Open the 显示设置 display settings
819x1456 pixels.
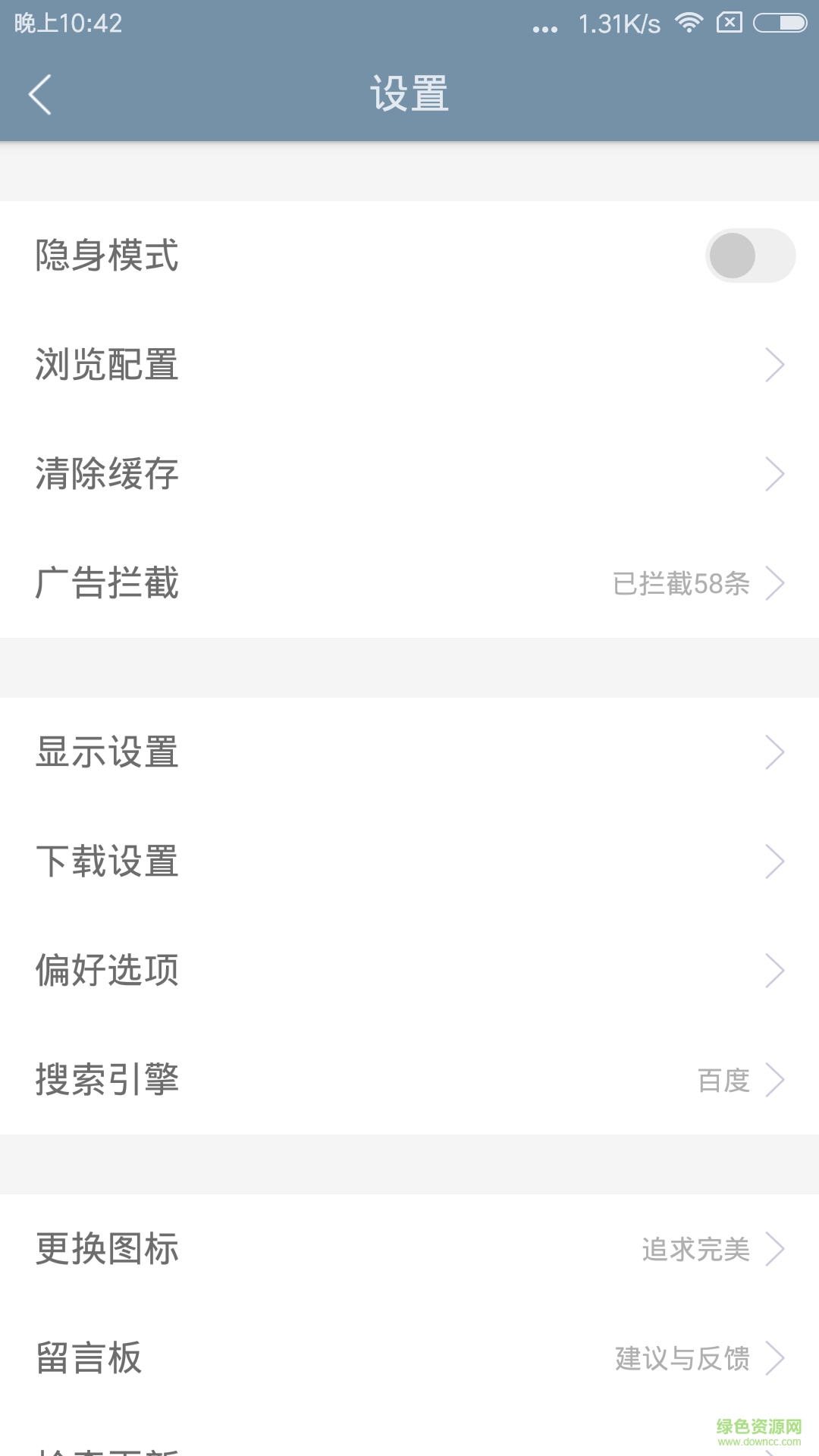[x=409, y=752]
